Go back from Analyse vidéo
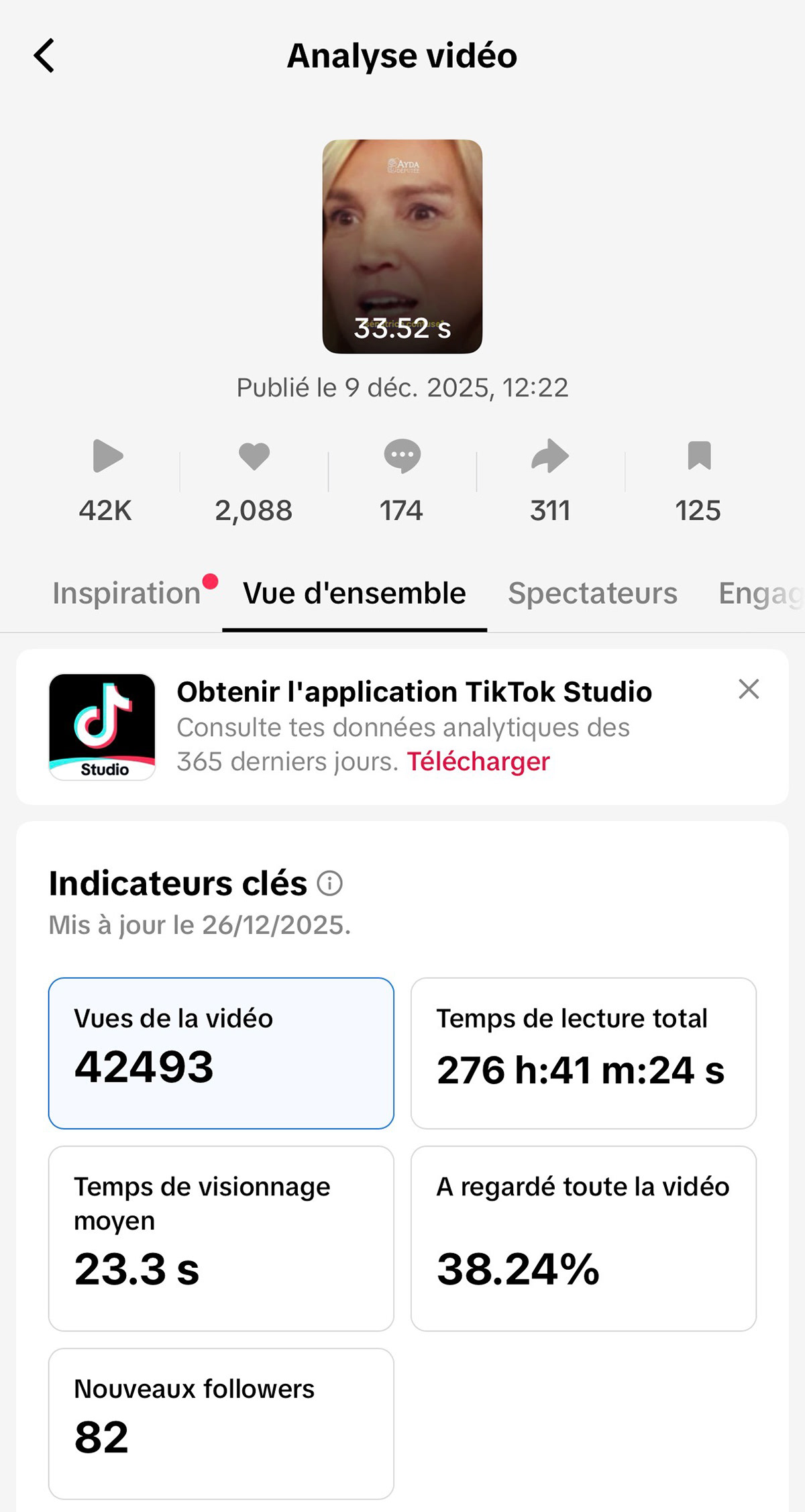 pos(44,56)
